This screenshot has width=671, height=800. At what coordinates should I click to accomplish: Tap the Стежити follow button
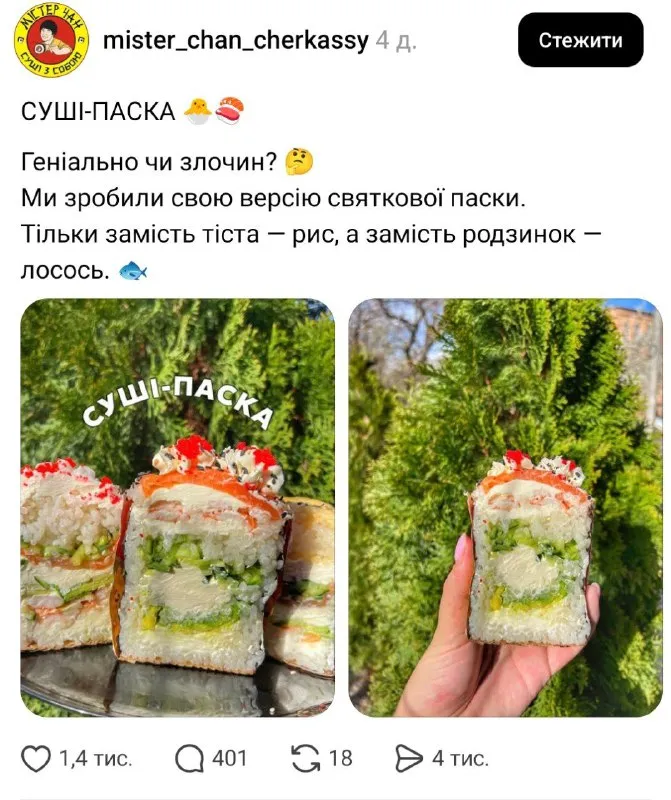coord(580,40)
